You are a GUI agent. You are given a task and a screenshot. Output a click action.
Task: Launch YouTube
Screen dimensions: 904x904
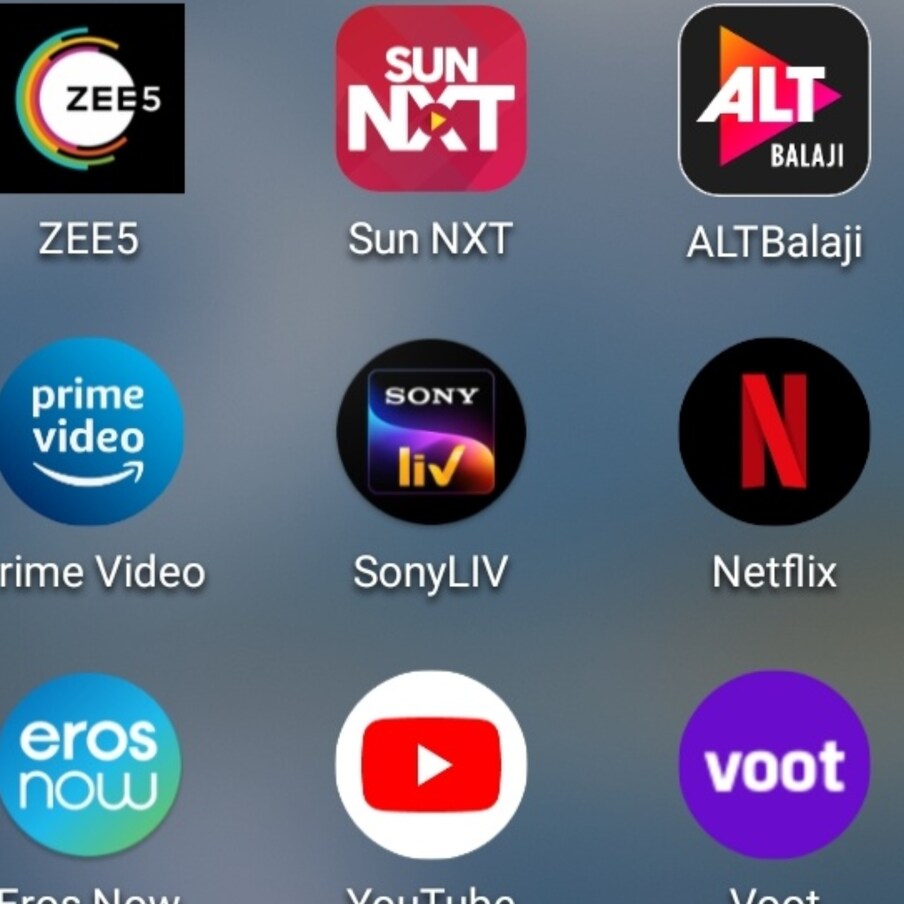point(431,765)
